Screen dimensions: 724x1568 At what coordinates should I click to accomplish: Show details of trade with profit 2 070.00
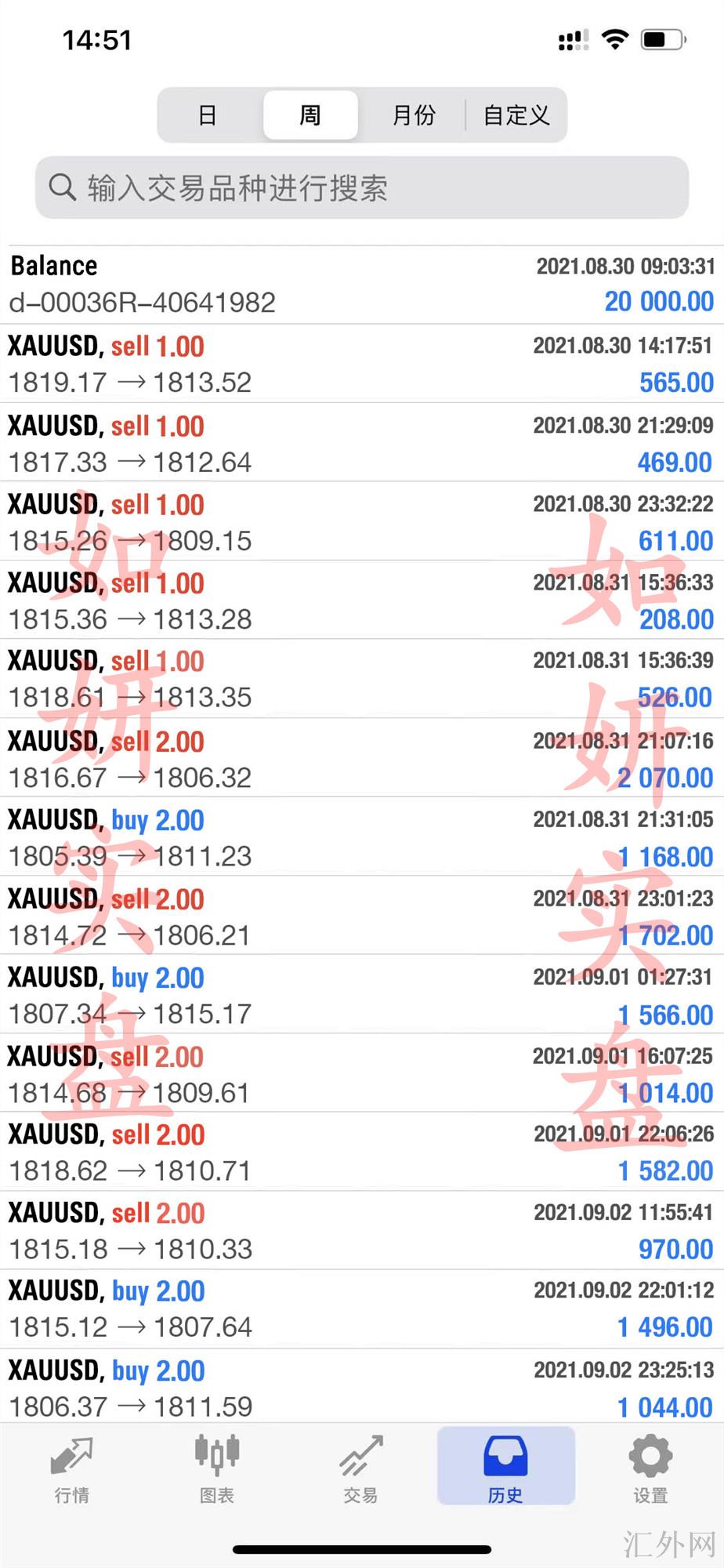click(x=361, y=758)
